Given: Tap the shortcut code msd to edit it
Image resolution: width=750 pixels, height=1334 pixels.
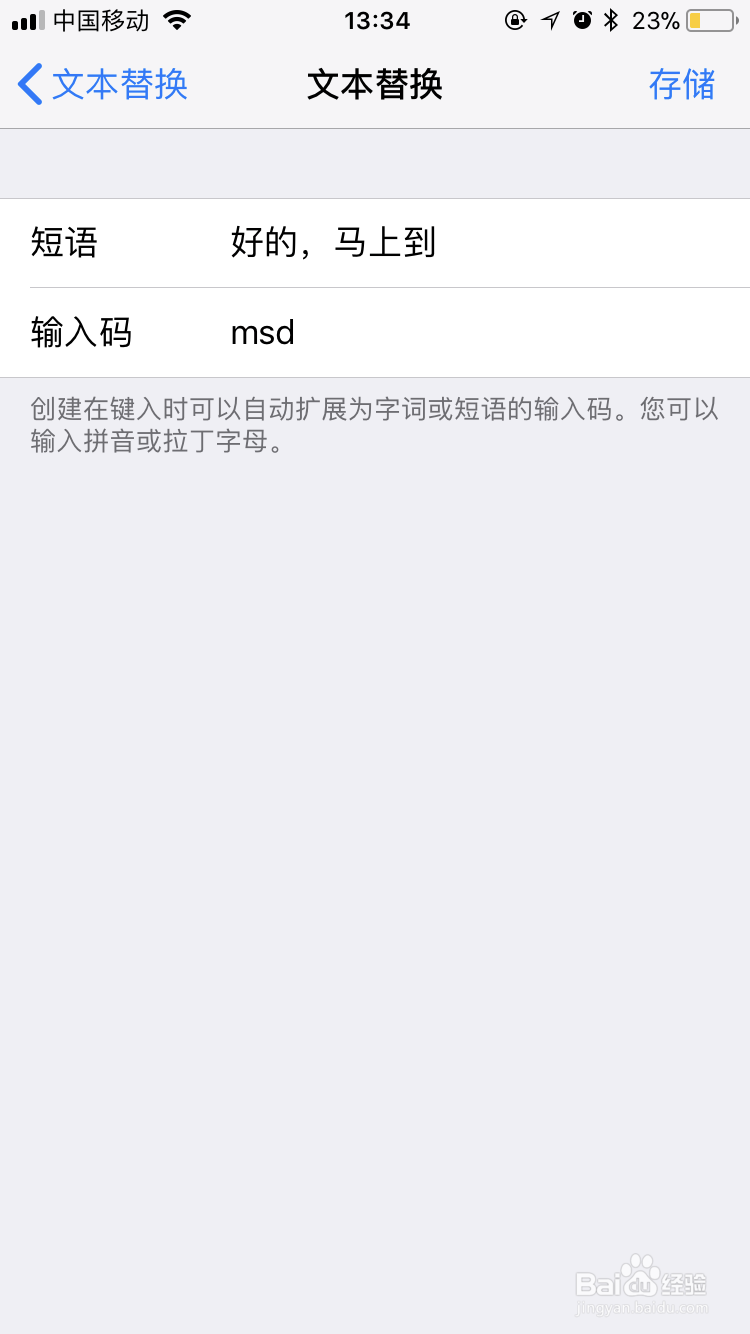Looking at the screenshot, I should pyautogui.click(x=262, y=332).
